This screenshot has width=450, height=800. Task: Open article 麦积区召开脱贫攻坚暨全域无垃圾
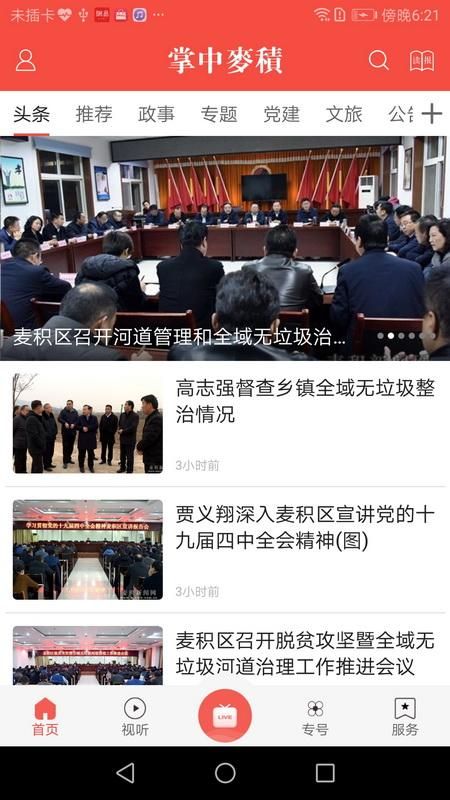coord(225,655)
